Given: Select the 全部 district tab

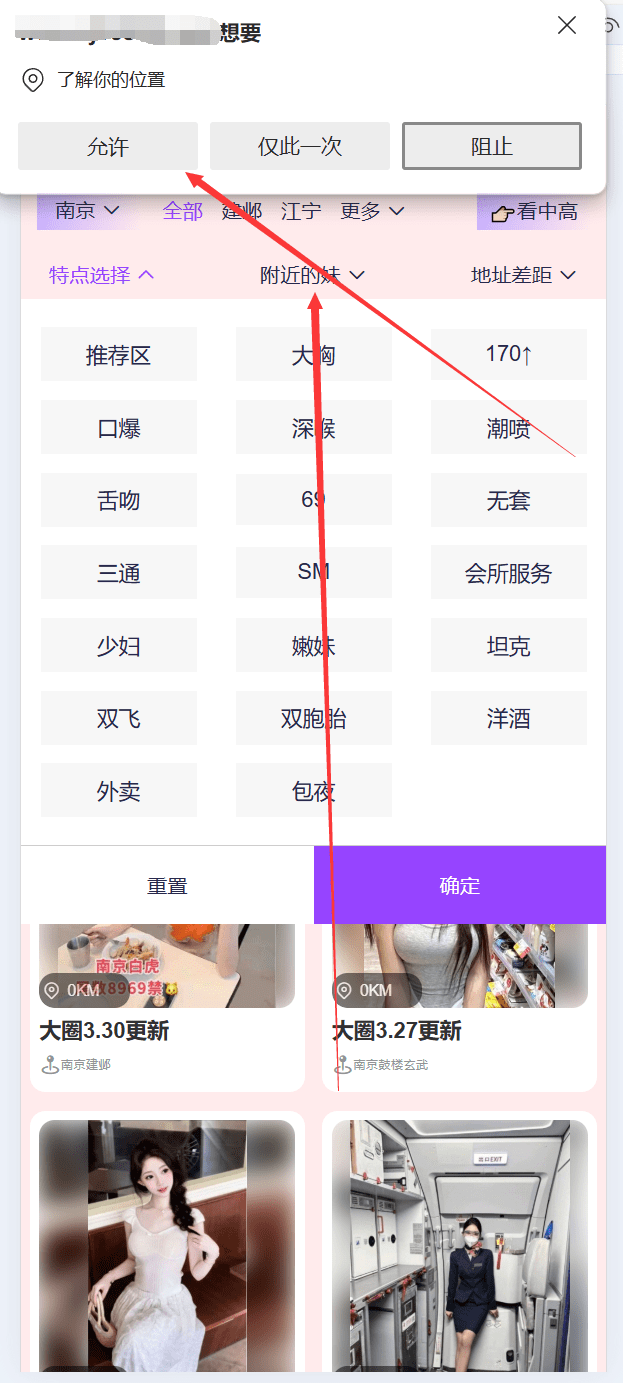Looking at the screenshot, I should (183, 211).
